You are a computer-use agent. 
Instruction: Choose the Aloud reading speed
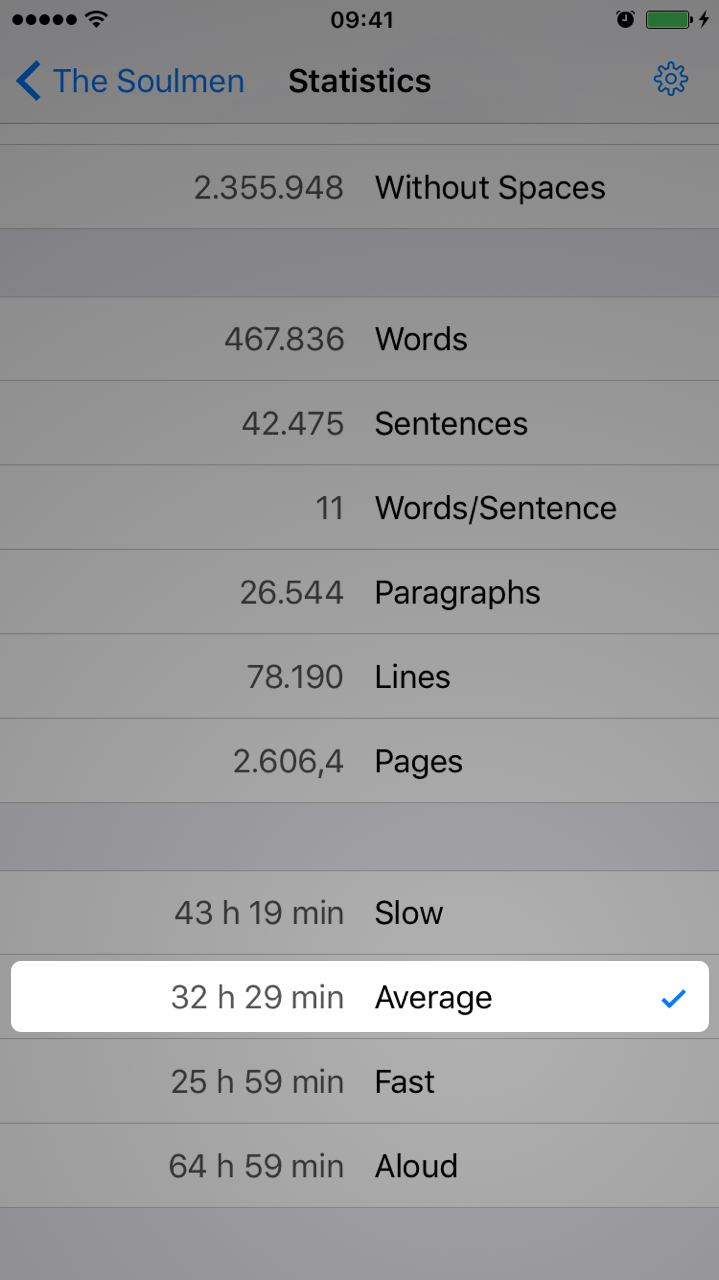[x=359, y=1166]
